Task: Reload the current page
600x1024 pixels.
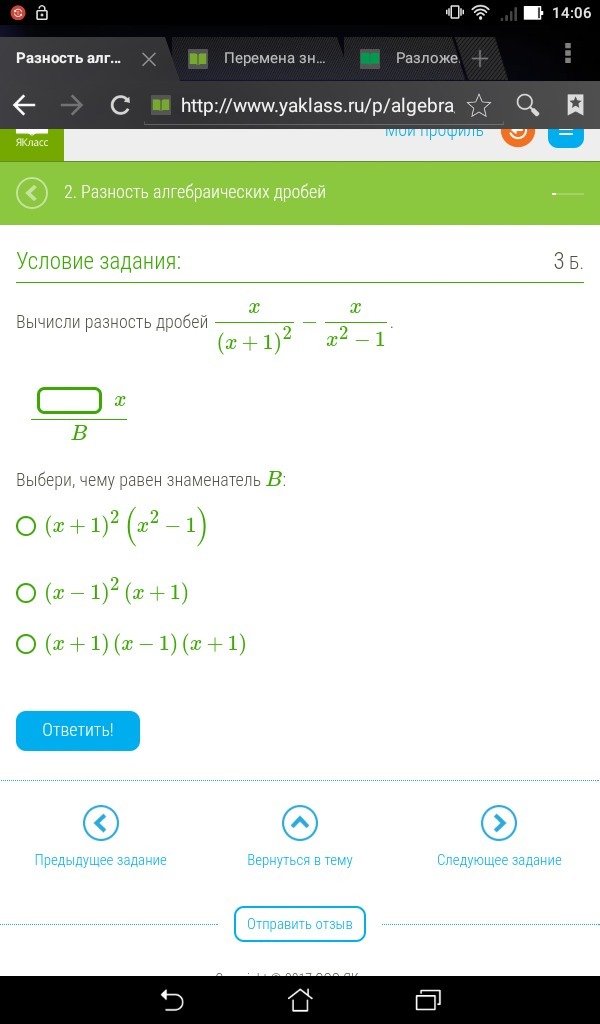Action: tap(120, 105)
